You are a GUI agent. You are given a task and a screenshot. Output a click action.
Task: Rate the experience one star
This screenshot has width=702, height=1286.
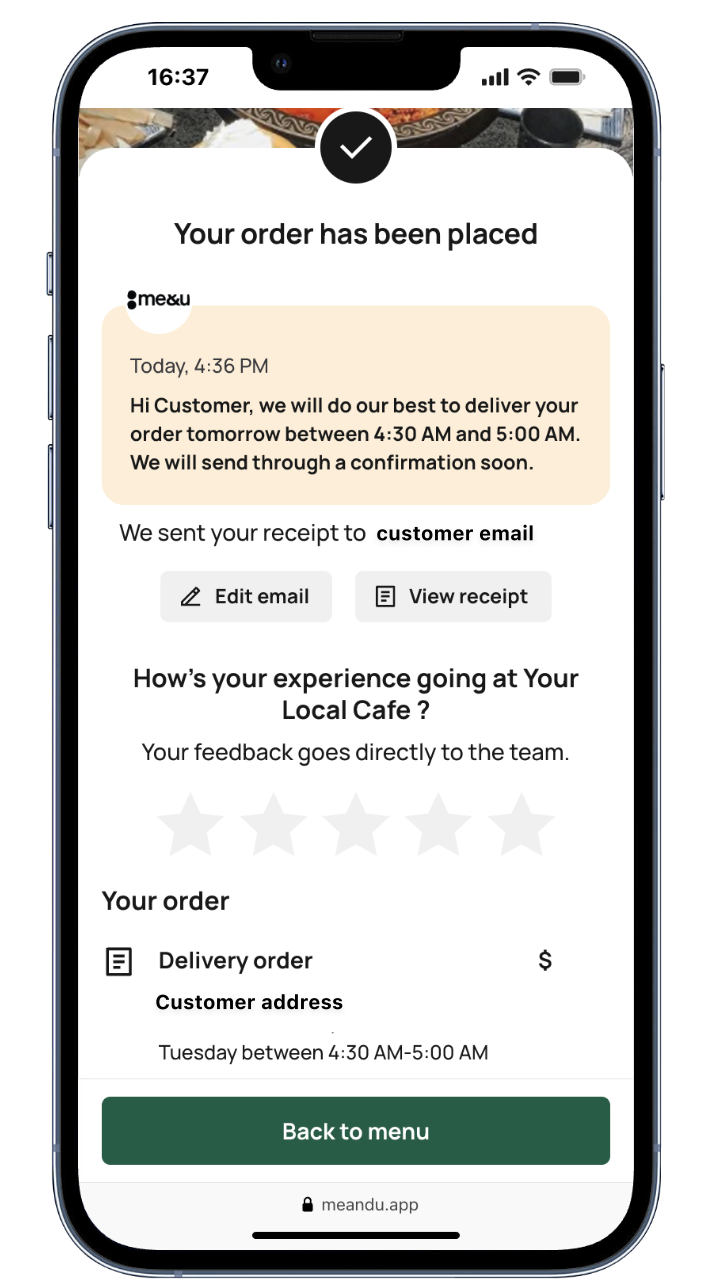[x=190, y=826]
